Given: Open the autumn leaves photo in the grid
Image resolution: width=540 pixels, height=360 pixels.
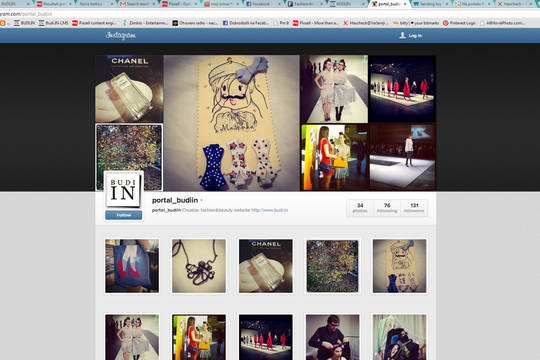Looking at the screenshot, I should [333, 266].
